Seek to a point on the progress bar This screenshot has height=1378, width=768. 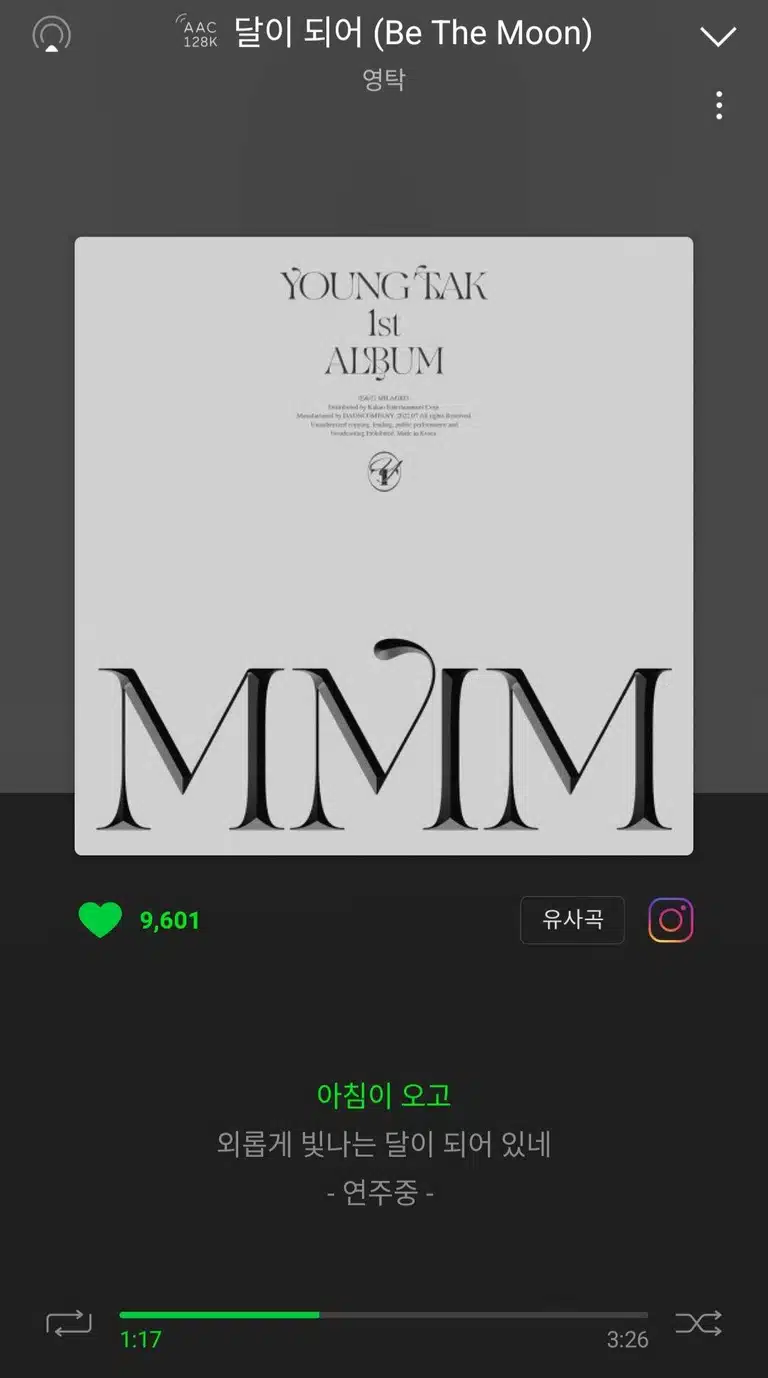[384, 1315]
